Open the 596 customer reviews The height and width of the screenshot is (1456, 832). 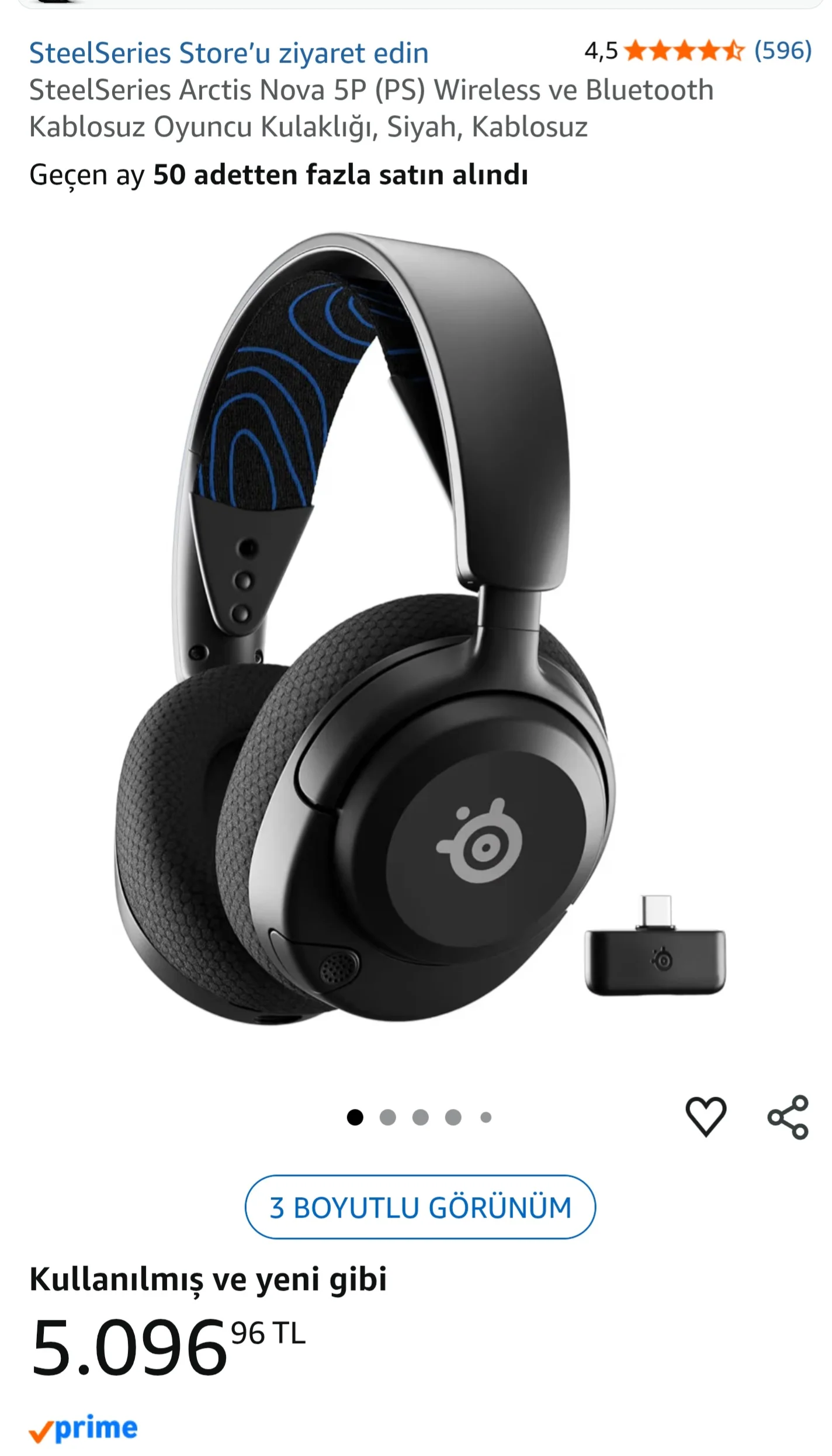783,51
